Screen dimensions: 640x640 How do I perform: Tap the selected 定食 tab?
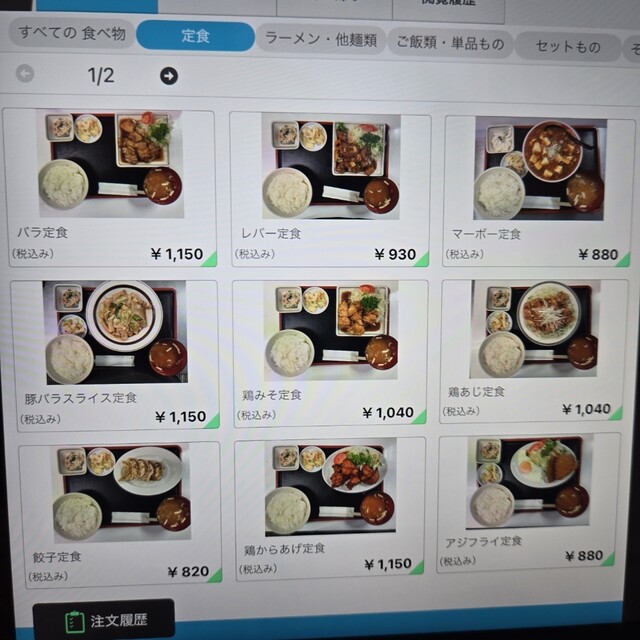[x=195, y=36]
